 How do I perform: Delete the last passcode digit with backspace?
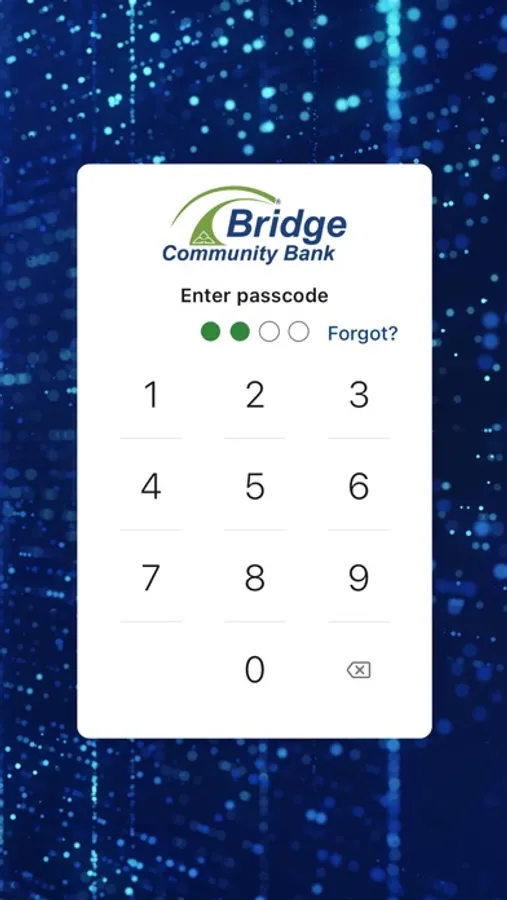[x=359, y=670]
